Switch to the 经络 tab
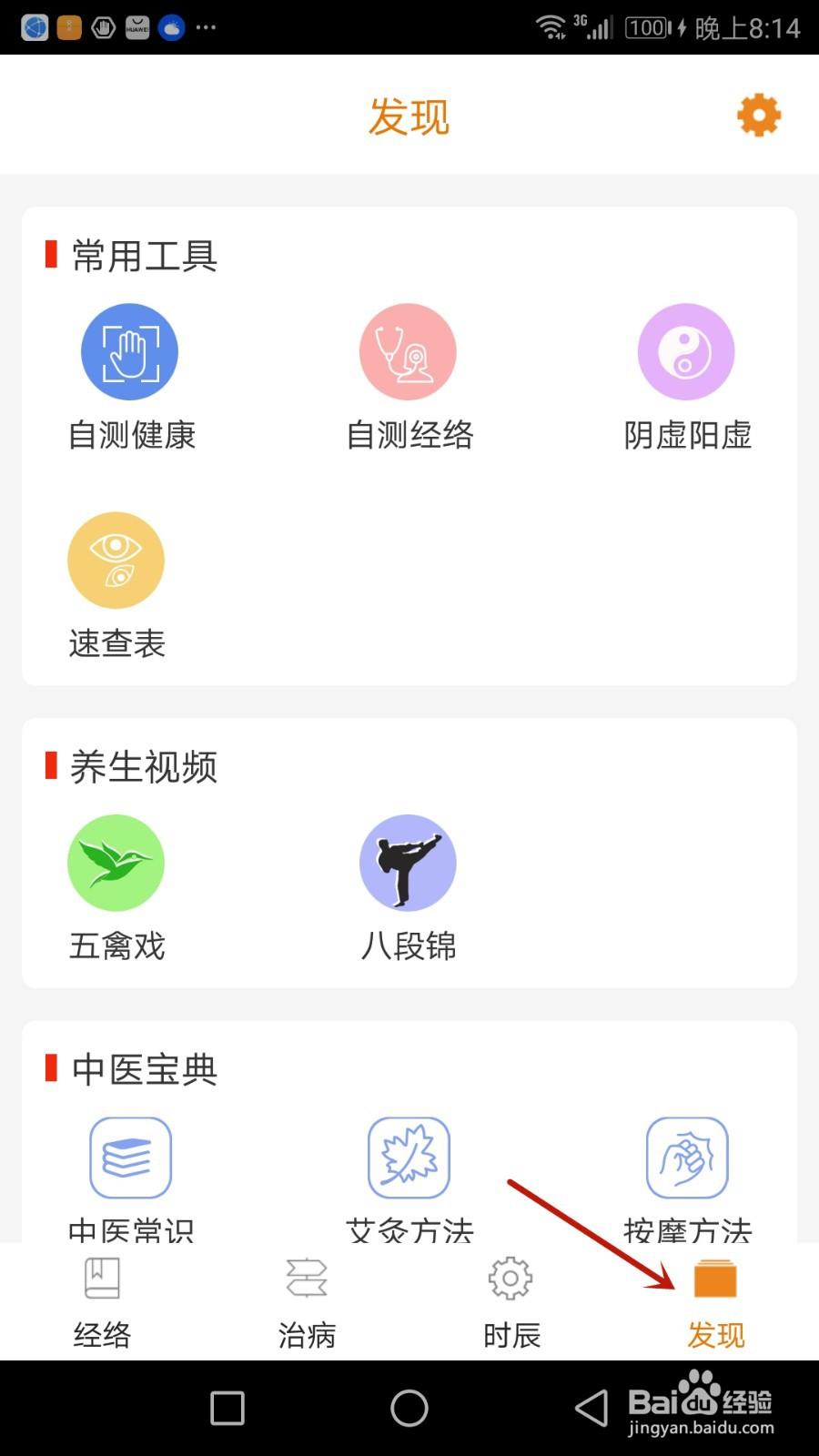 (x=102, y=1301)
